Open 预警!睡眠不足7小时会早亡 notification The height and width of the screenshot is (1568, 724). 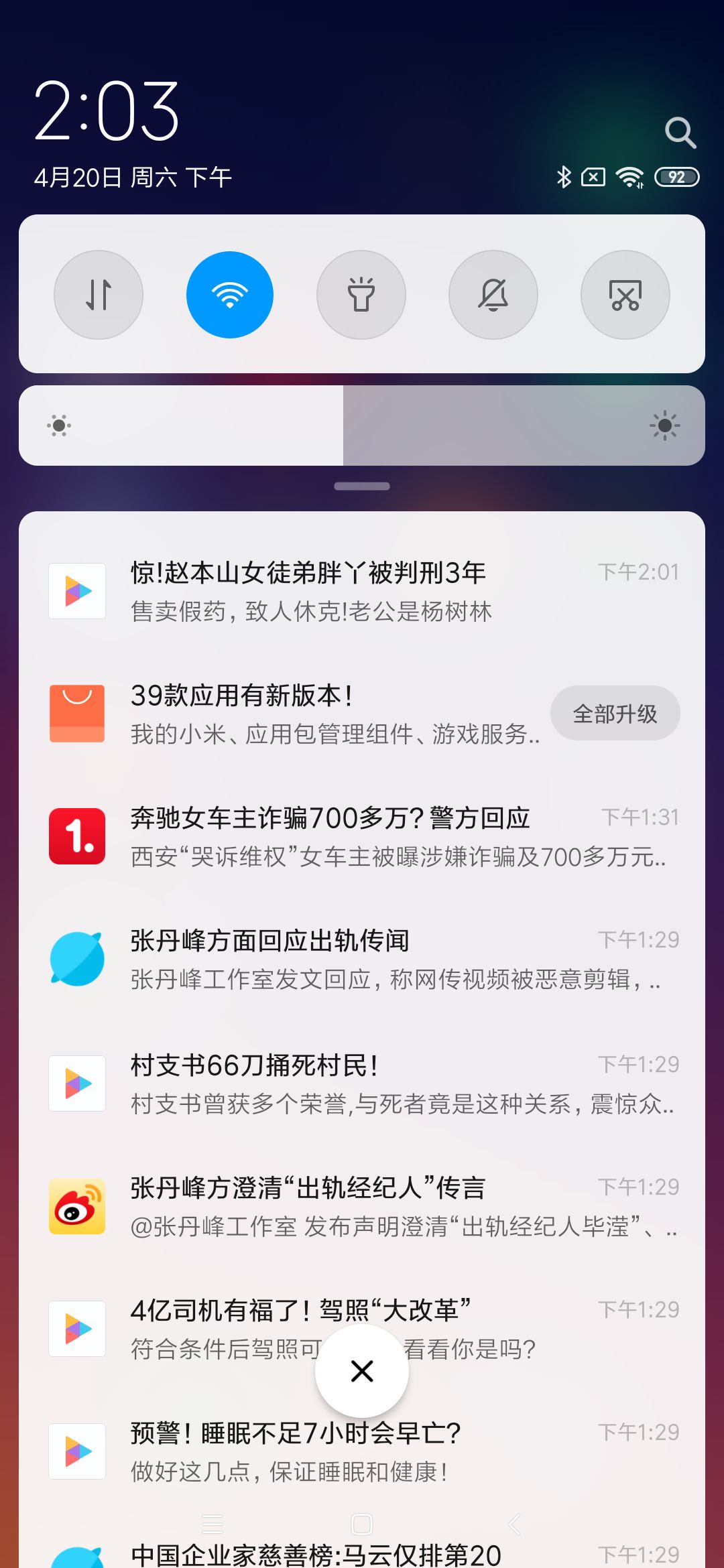pos(362,1451)
